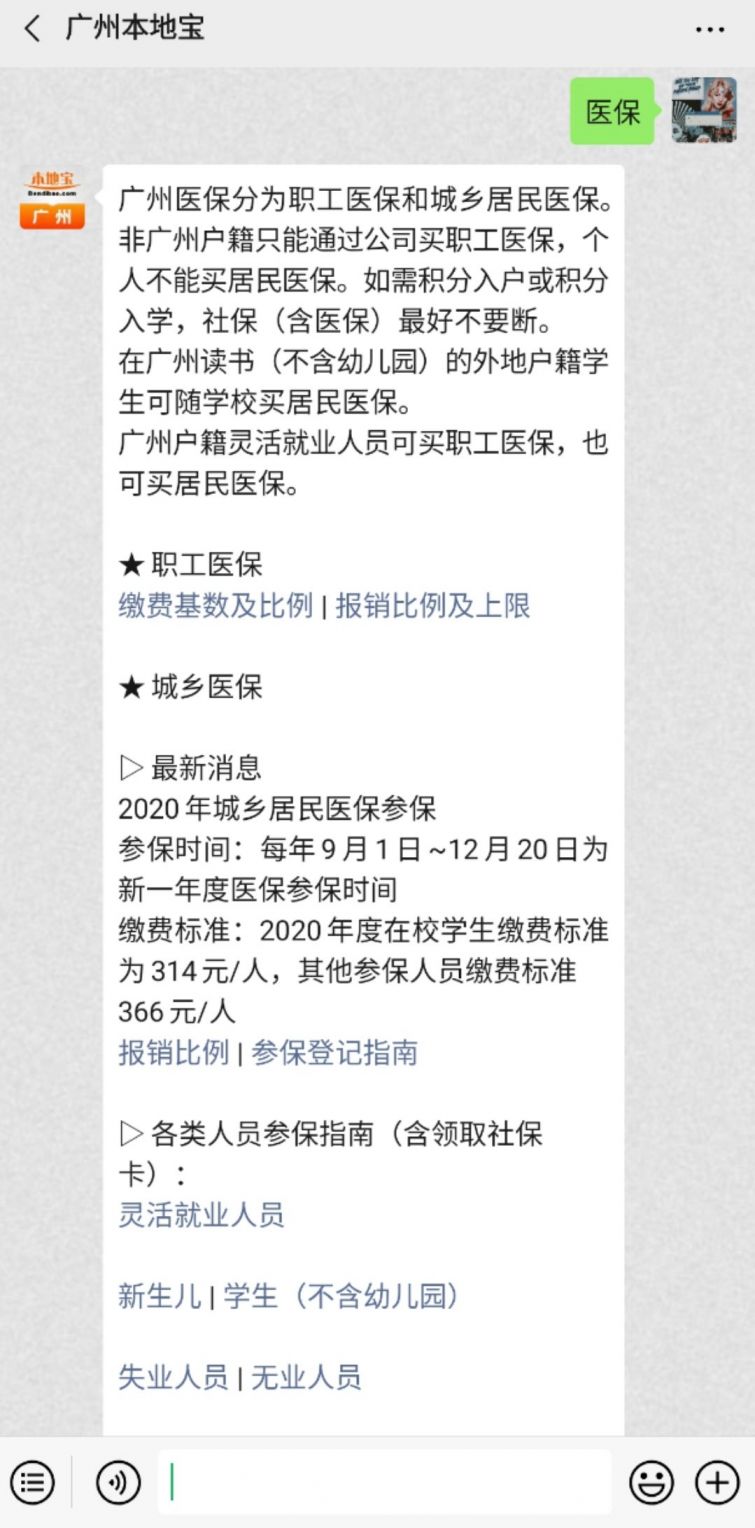Open 新生儿 guide link
The width and height of the screenshot is (755, 1528).
(x=159, y=1297)
